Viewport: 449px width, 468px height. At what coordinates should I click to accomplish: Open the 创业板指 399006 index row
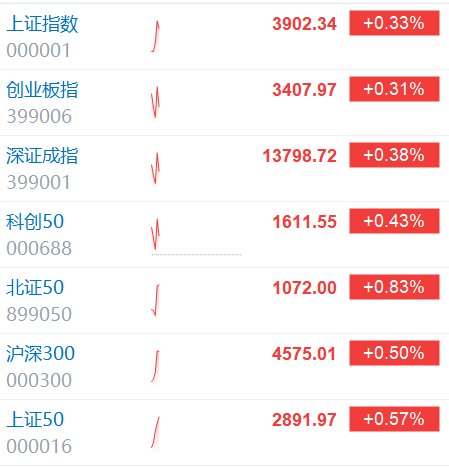(x=224, y=103)
